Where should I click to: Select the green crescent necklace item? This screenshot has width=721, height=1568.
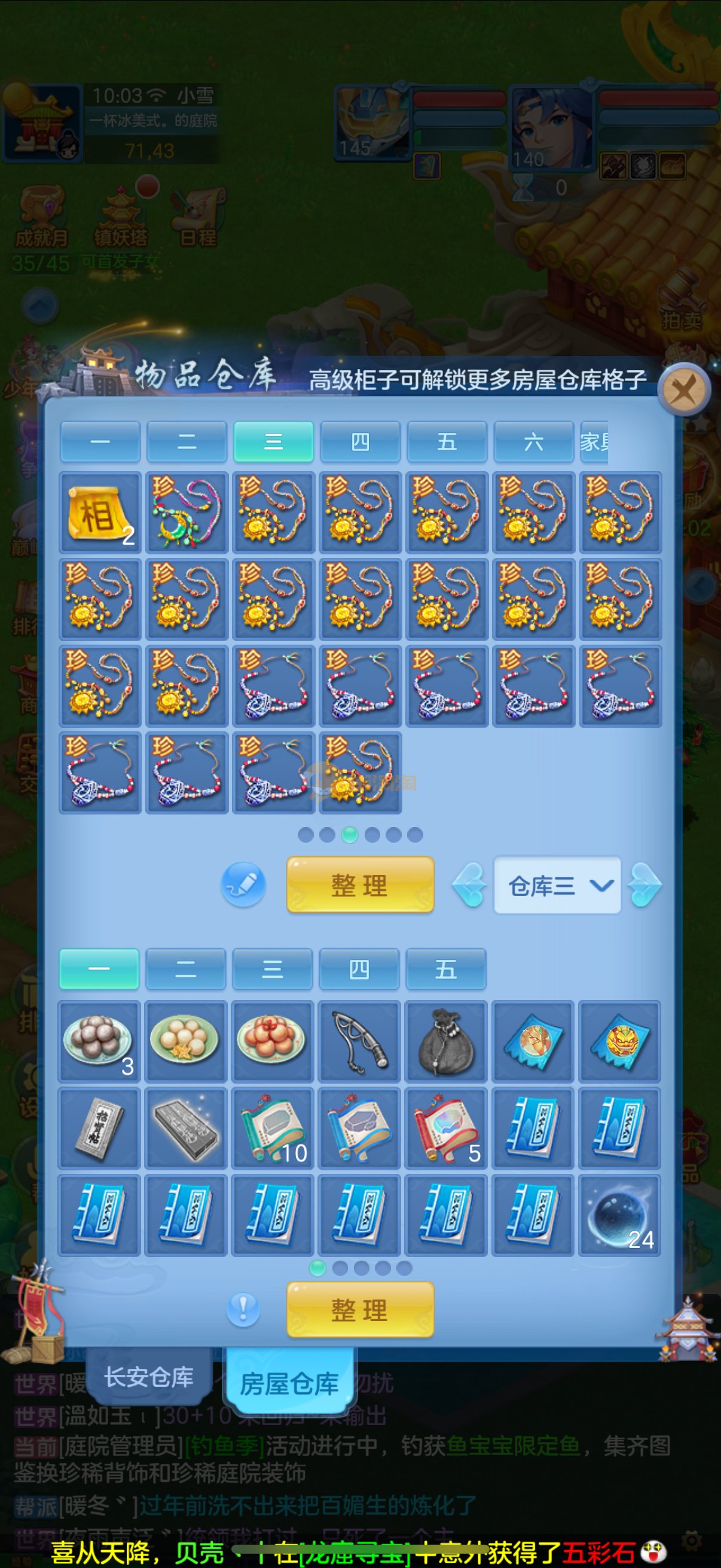click(186, 513)
